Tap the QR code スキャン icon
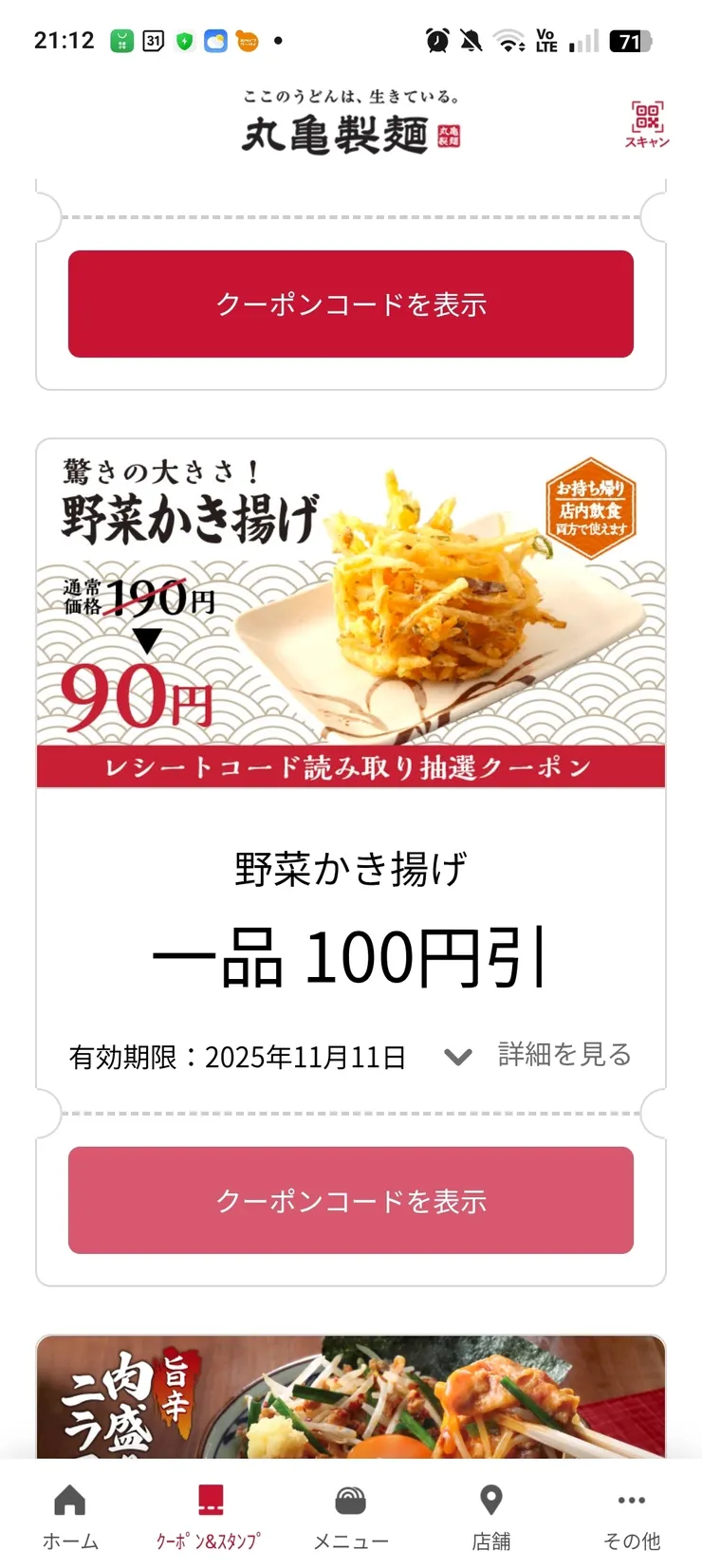 point(646,122)
